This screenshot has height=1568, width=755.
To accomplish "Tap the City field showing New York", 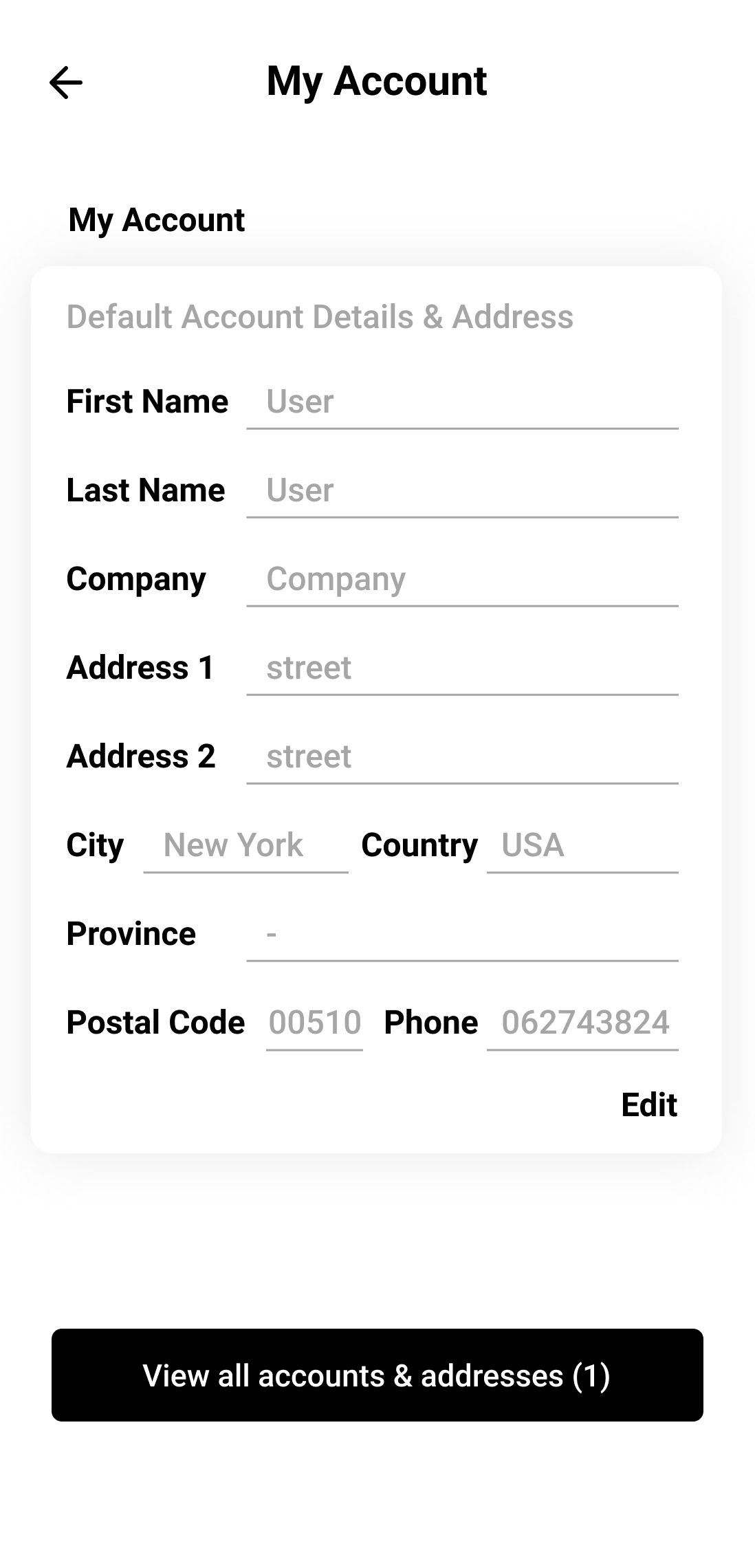I will click(245, 845).
